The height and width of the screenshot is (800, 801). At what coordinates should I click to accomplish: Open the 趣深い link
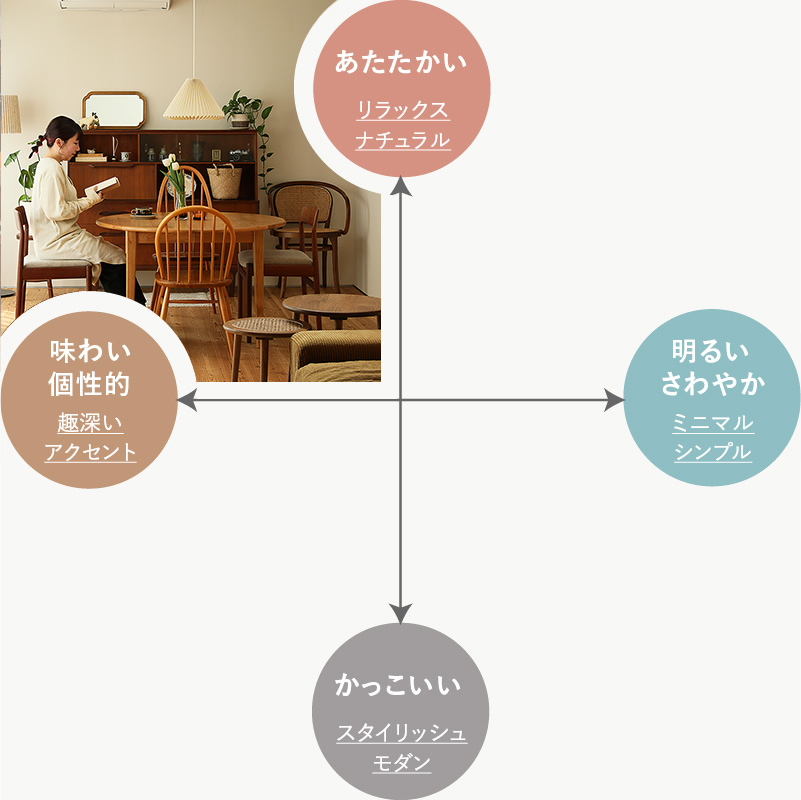pos(90,422)
